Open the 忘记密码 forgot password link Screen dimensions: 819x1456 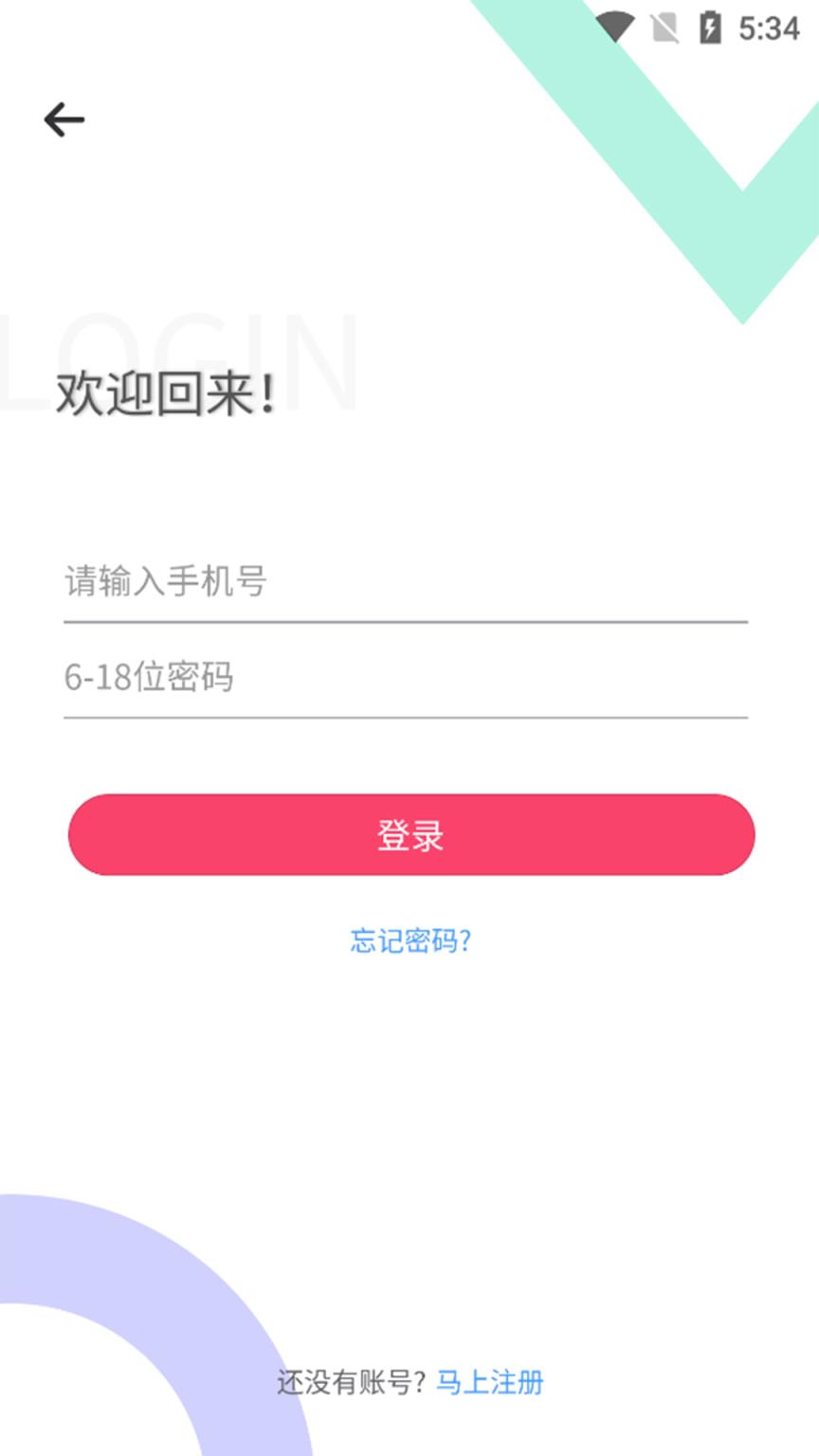click(x=409, y=942)
